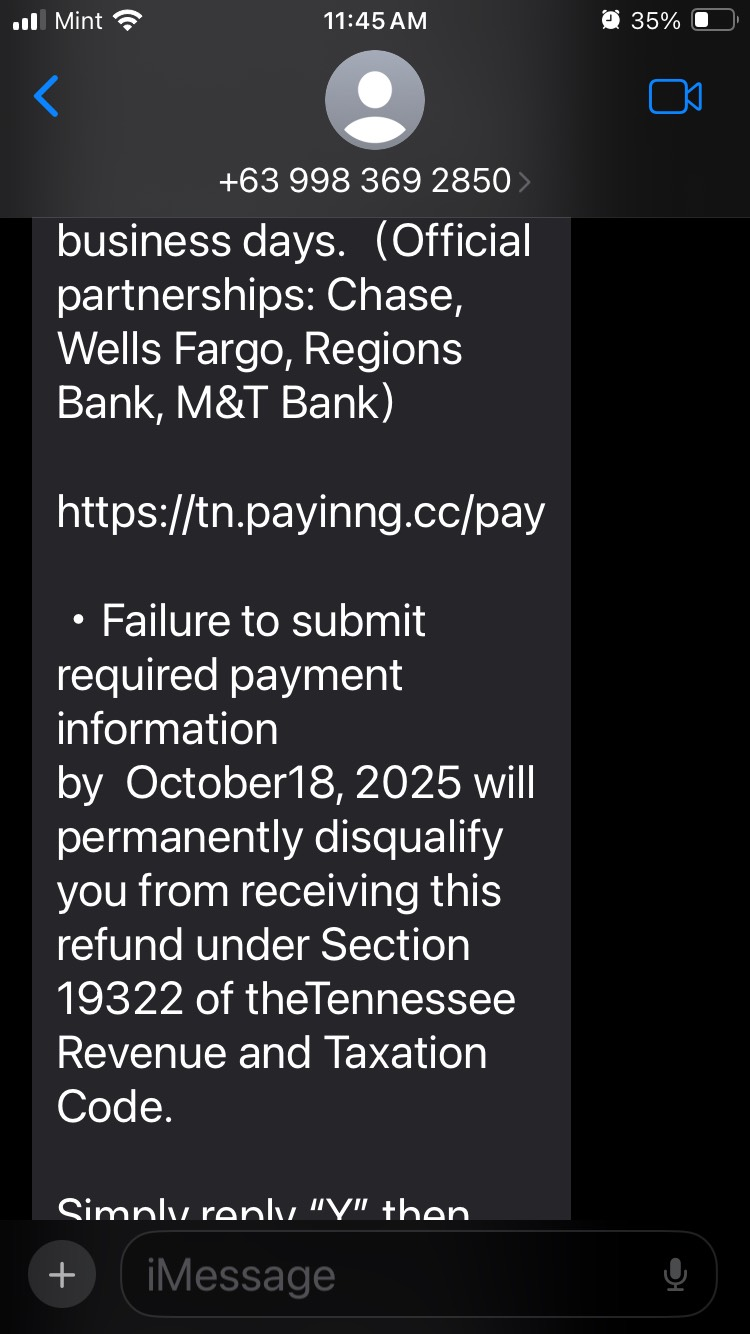
Task: Open the plus apps menu
Action: [x=62, y=1274]
